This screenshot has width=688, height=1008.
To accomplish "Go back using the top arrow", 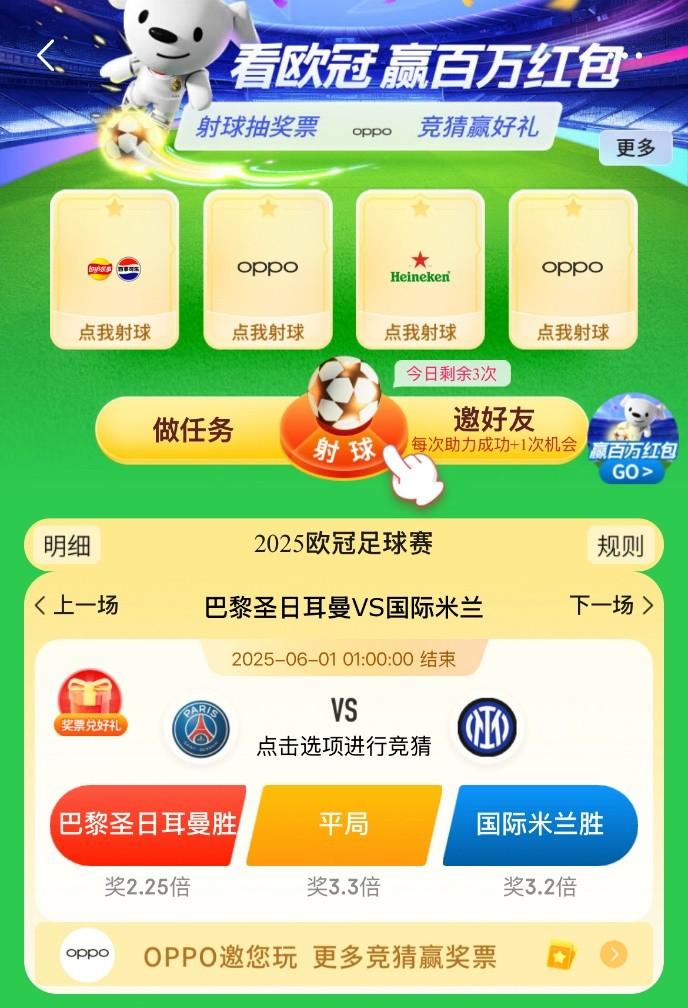I will (46, 55).
